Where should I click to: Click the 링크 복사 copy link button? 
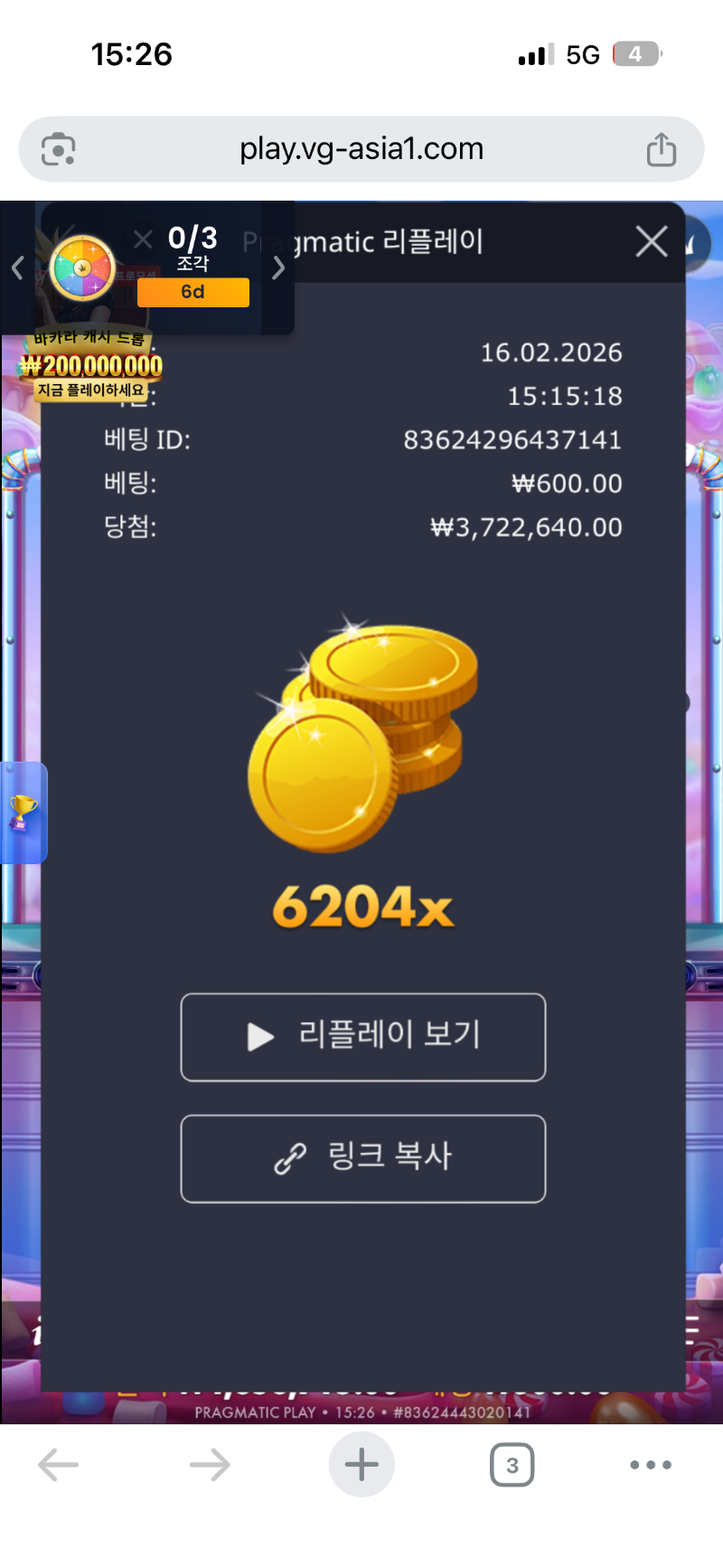click(362, 1160)
